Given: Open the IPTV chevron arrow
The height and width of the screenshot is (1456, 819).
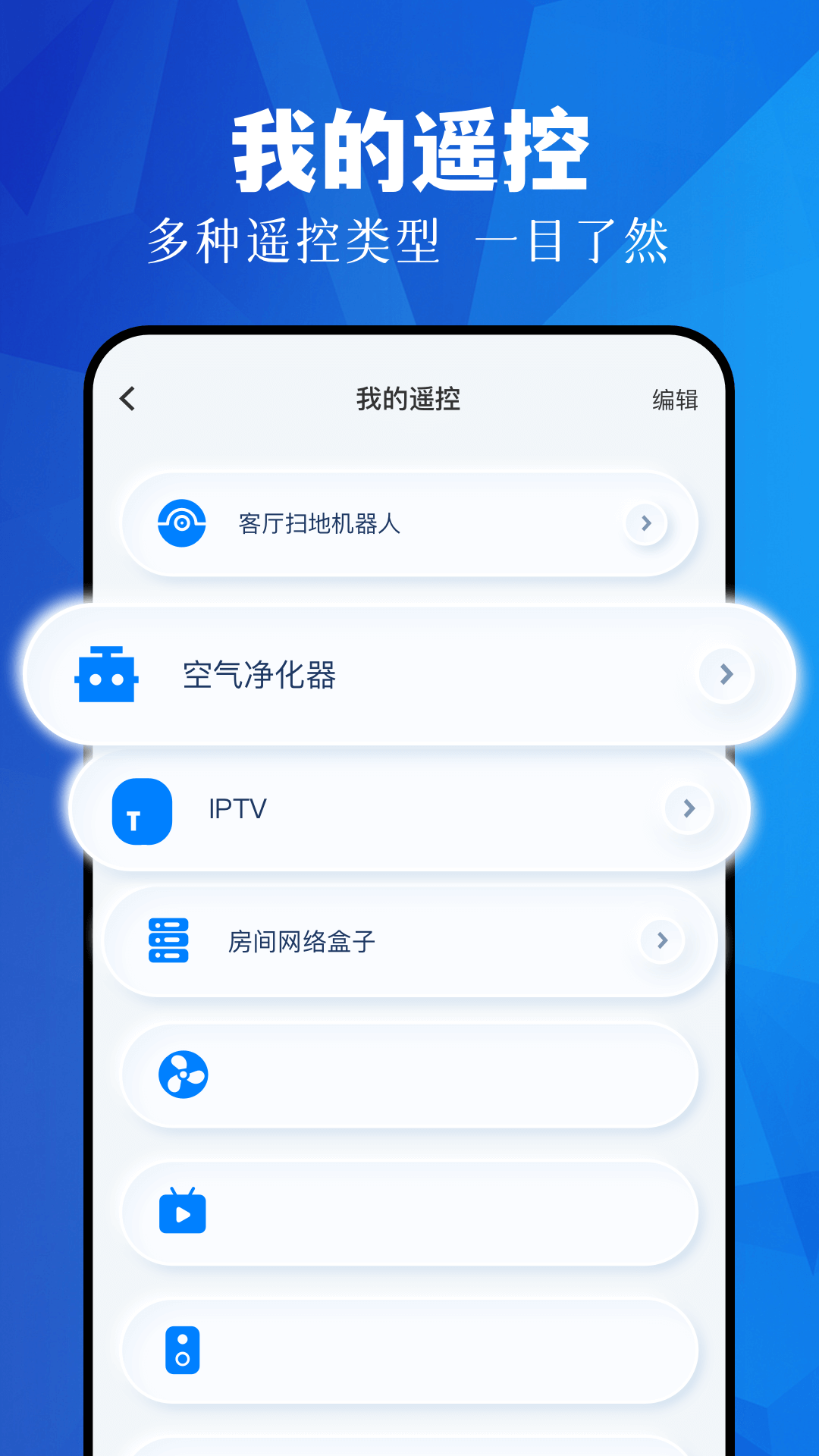Looking at the screenshot, I should coord(687,809).
